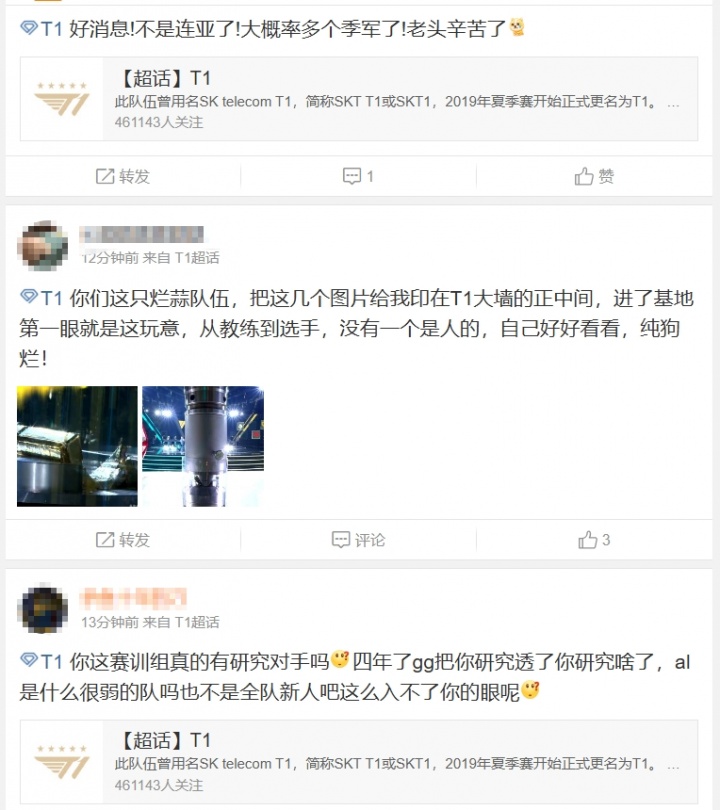Open the trophy stage image thumbnail
The width and height of the screenshot is (720, 810).
click(203, 446)
